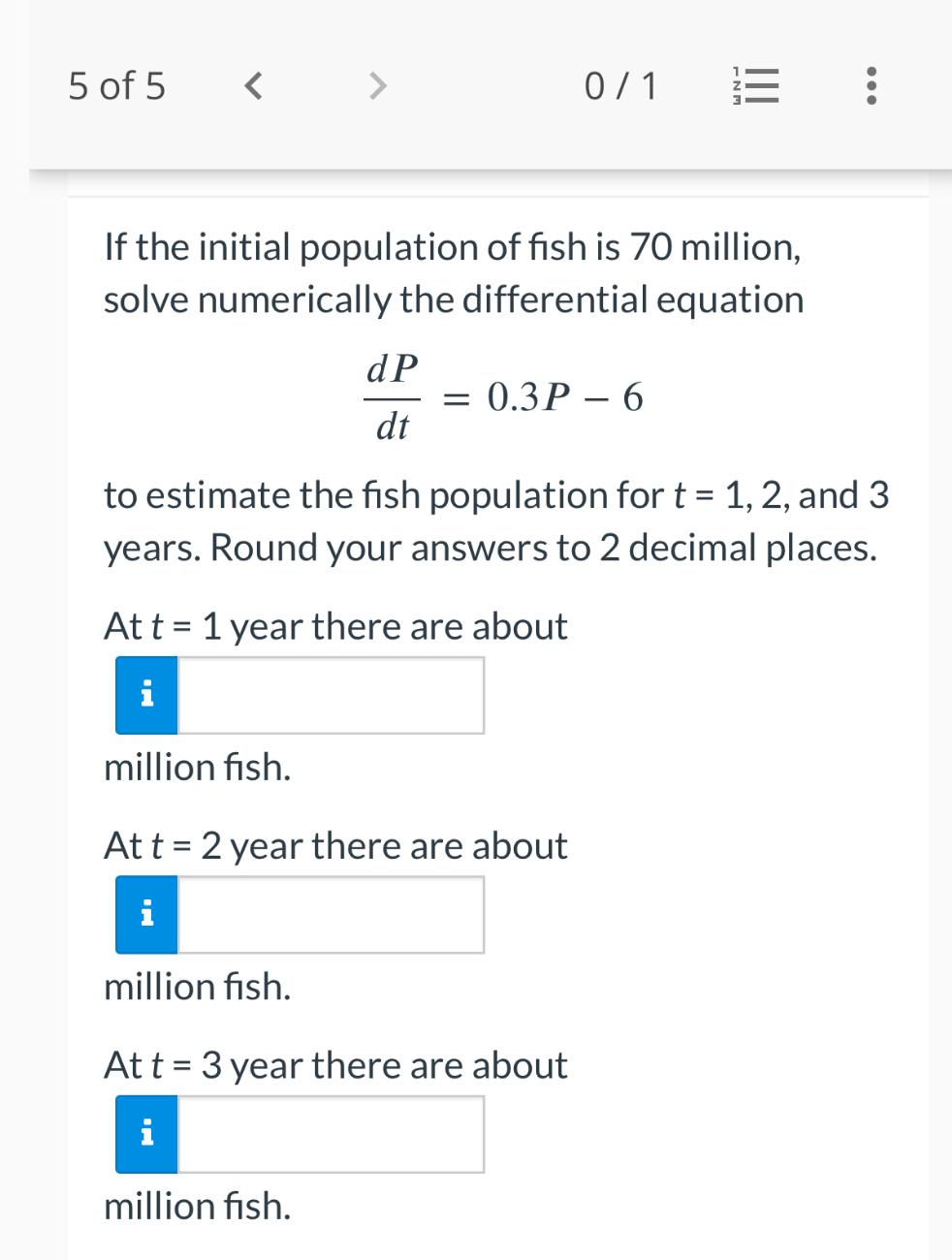952x1260 pixels.
Task: Select the 5 of 5 page label
Action: (x=116, y=86)
